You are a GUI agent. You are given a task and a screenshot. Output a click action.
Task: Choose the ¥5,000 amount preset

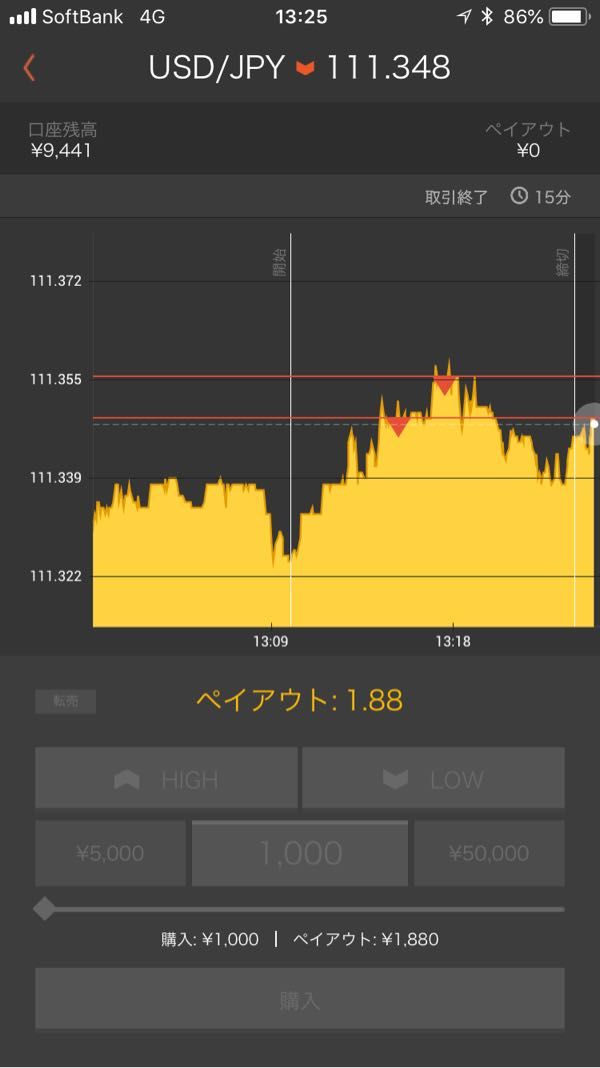point(110,853)
